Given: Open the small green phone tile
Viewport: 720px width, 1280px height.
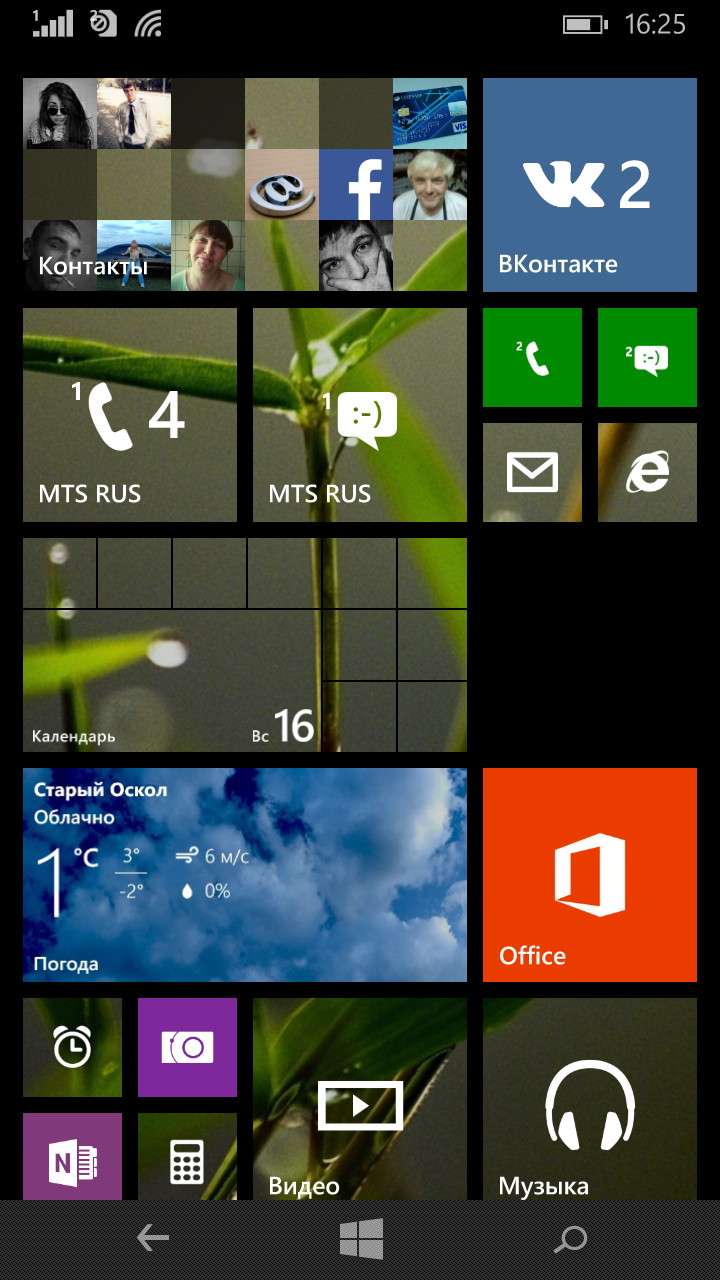Looking at the screenshot, I should (532, 357).
